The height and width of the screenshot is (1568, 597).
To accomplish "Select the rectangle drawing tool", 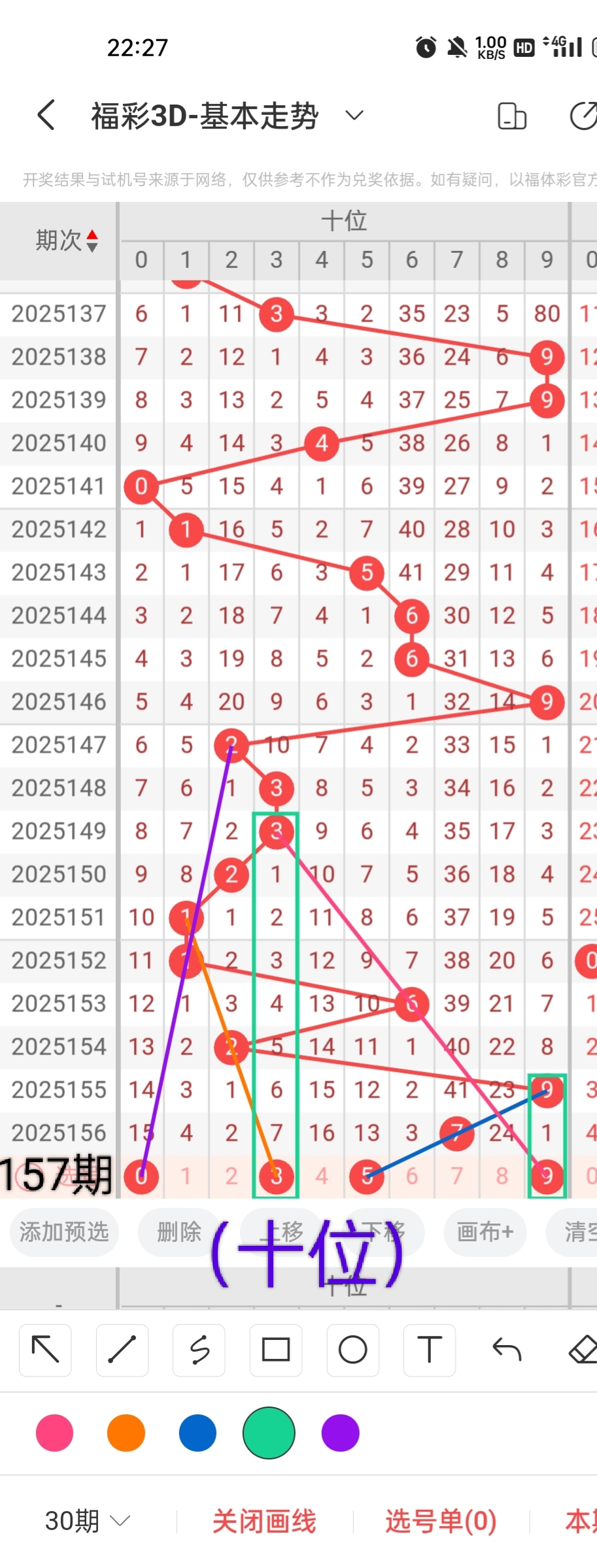I will pyautogui.click(x=276, y=1350).
